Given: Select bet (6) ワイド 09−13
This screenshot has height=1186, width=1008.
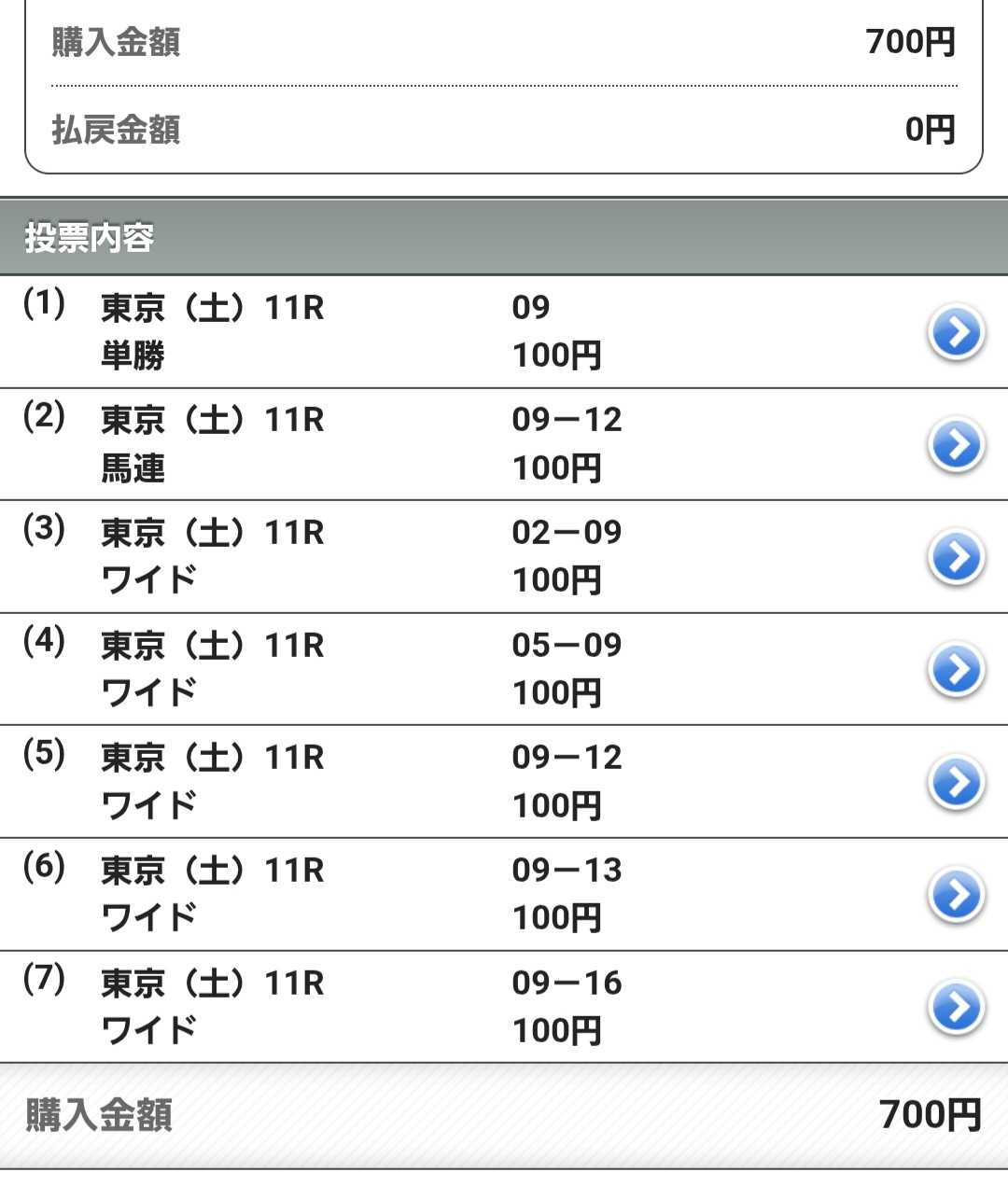Looking at the screenshot, I should point(957,895).
